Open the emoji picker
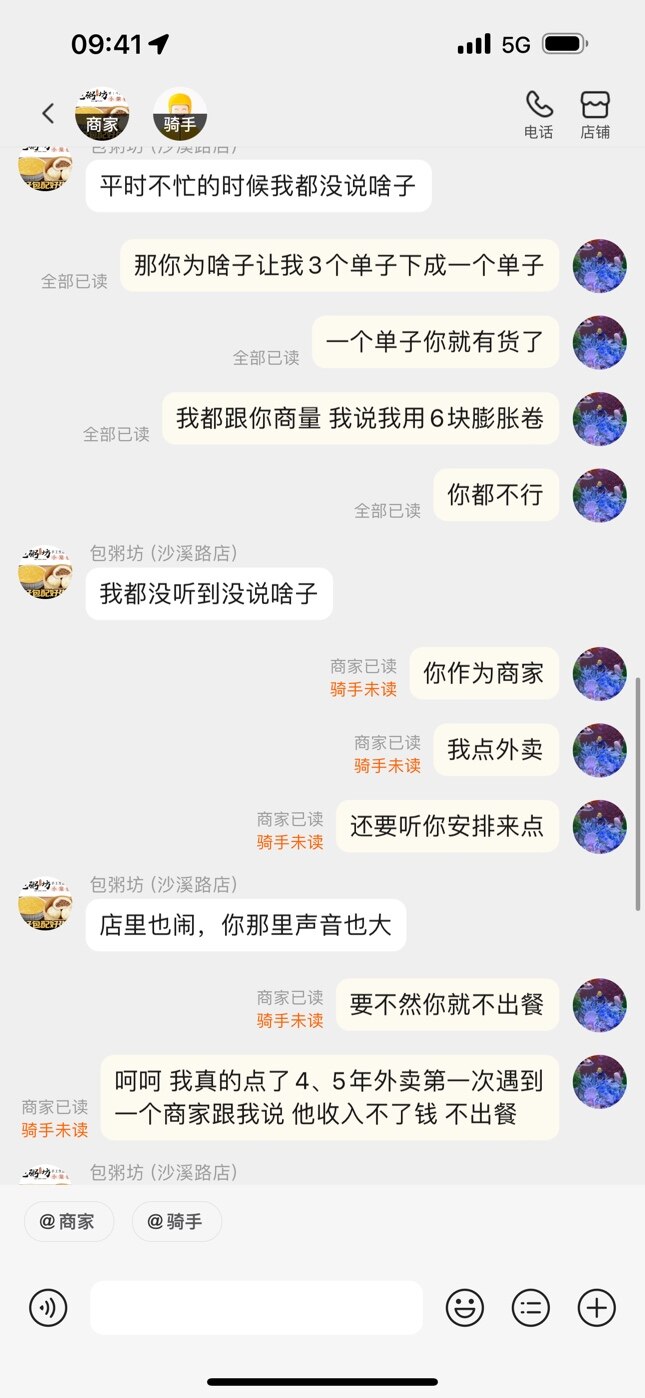 [x=464, y=1307]
